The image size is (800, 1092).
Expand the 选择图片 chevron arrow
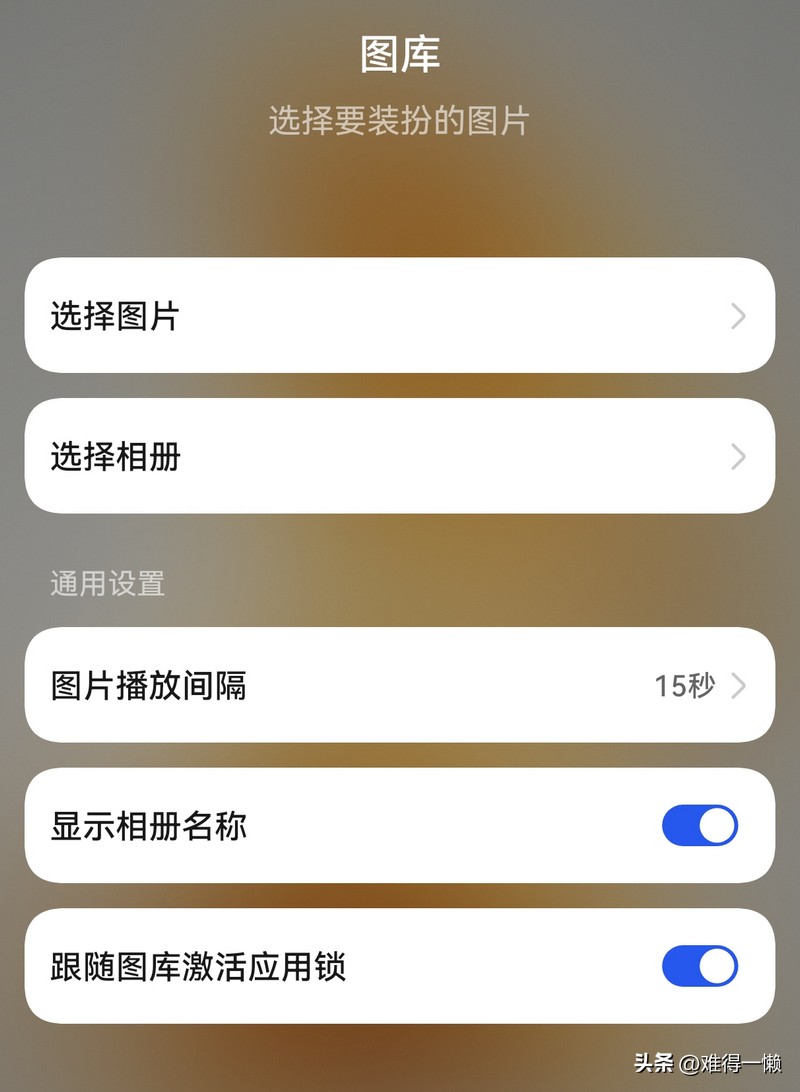pyautogui.click(x=738, y=316)
